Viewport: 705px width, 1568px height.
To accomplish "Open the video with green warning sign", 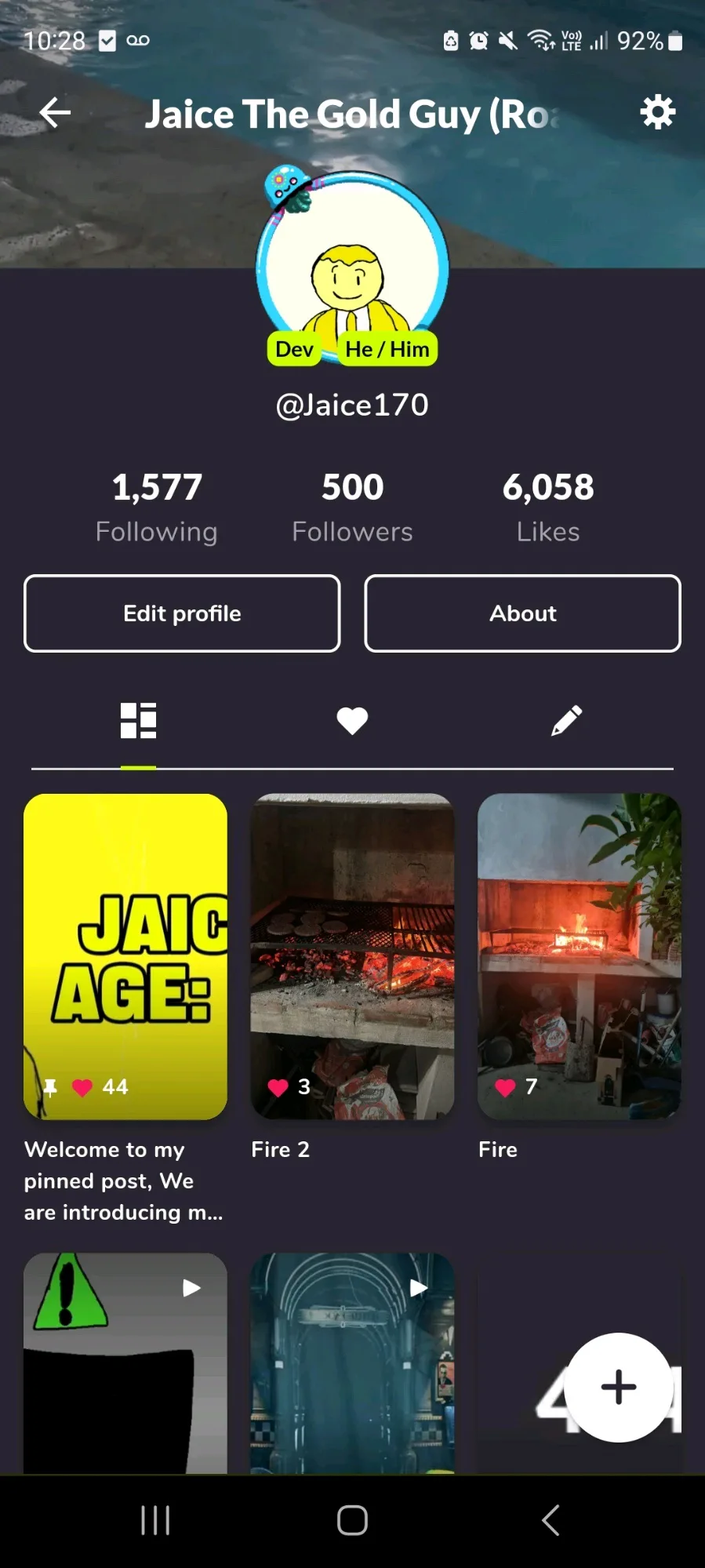I will [x=125, y=1363].
